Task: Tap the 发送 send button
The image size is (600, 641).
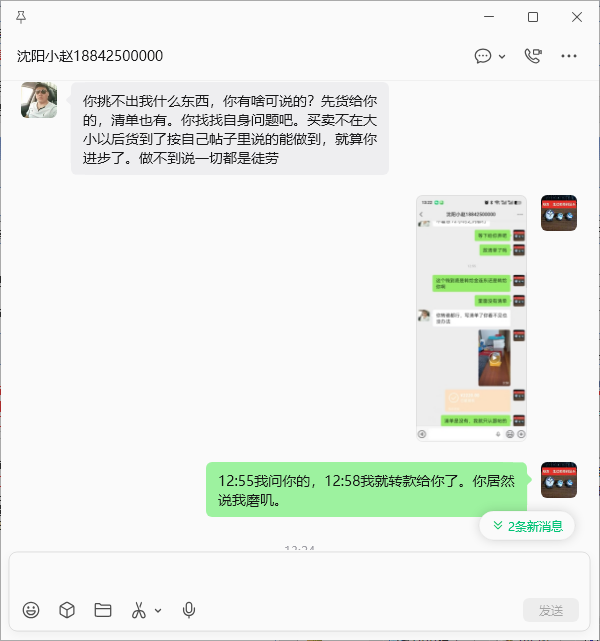Action: coord(550,610)
